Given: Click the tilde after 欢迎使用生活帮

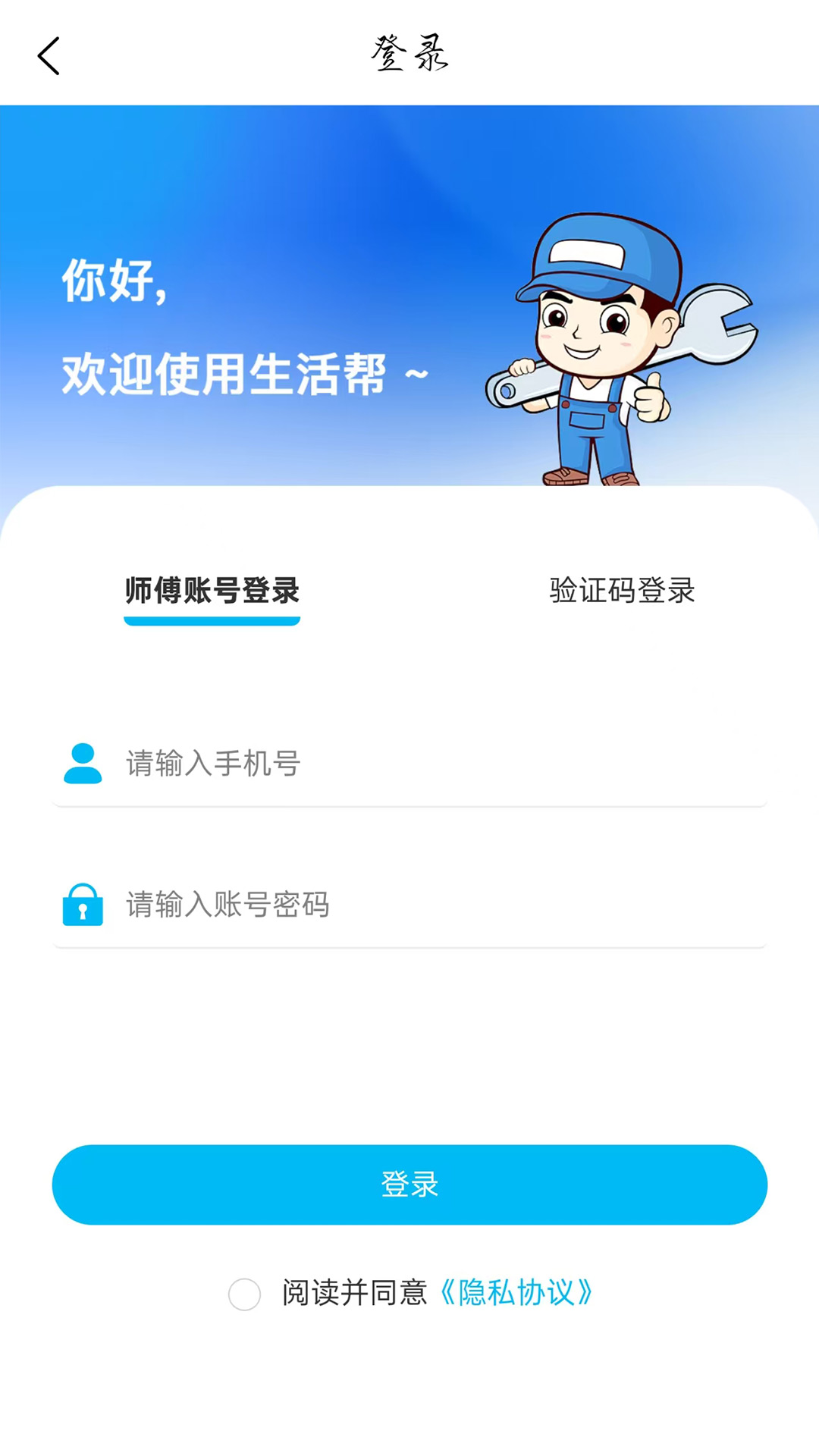Looking at the screenshot, I should 416,373.
